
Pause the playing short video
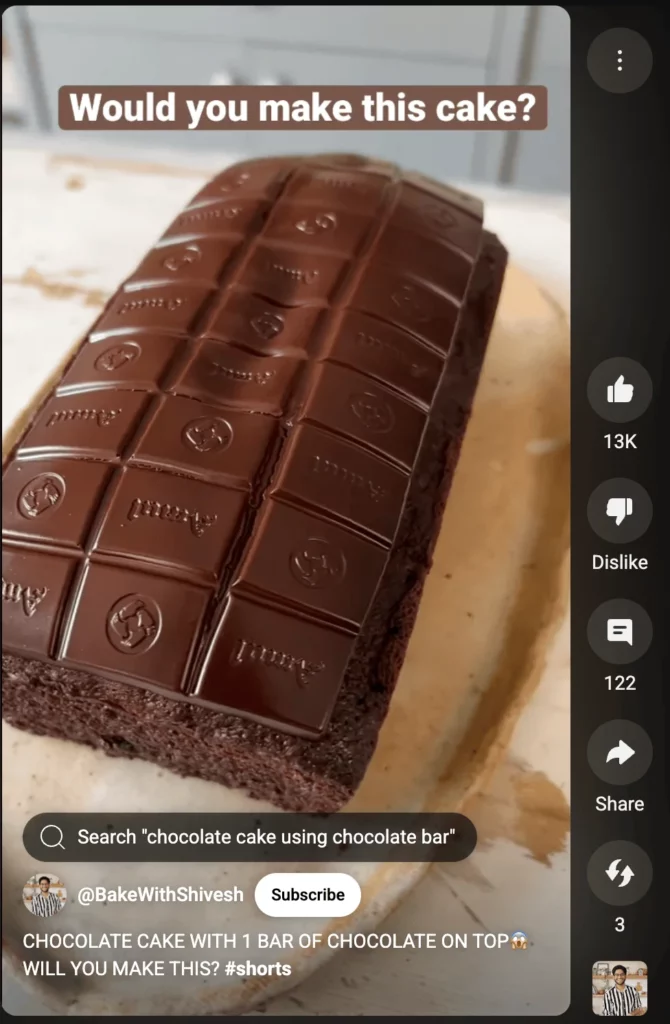[x=285, y=450]
